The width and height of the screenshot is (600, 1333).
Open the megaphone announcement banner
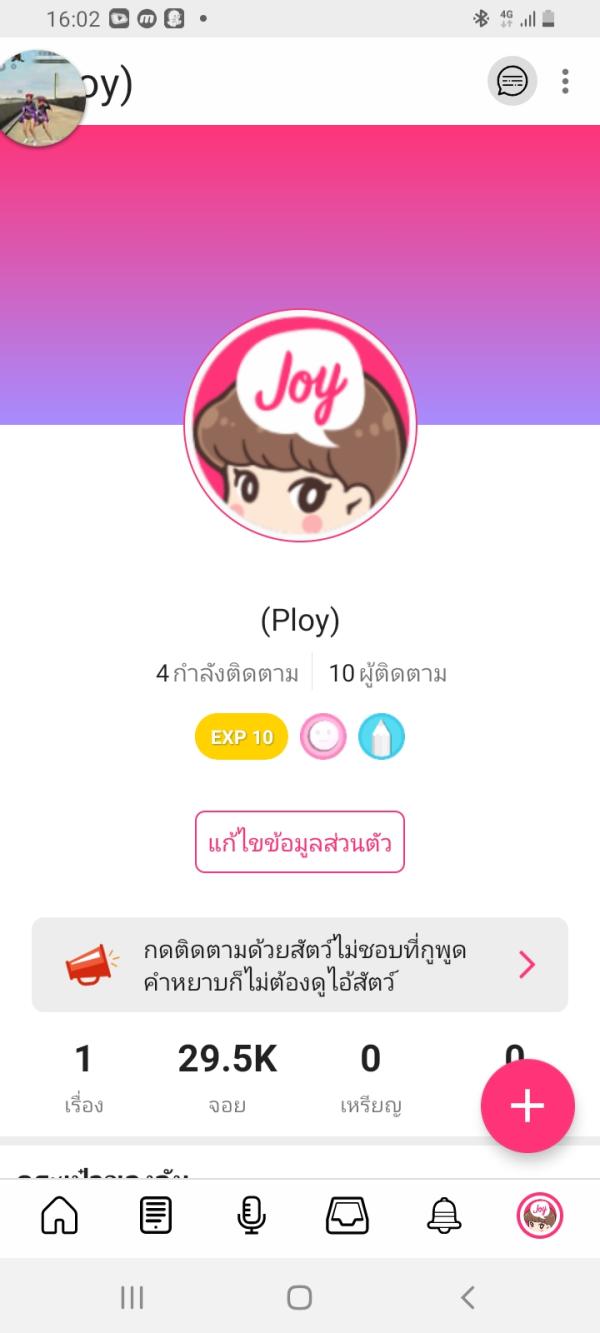pos(300,964)
